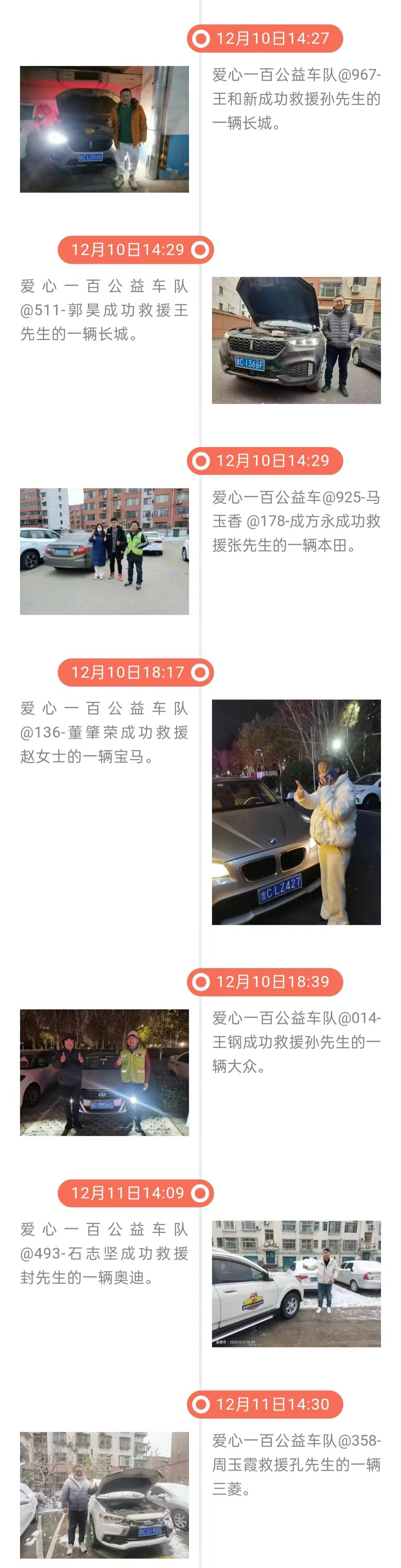View the Audi rescue photo by 石志坚
This screenshot has height=1568, width=401.
point(296,1283)
